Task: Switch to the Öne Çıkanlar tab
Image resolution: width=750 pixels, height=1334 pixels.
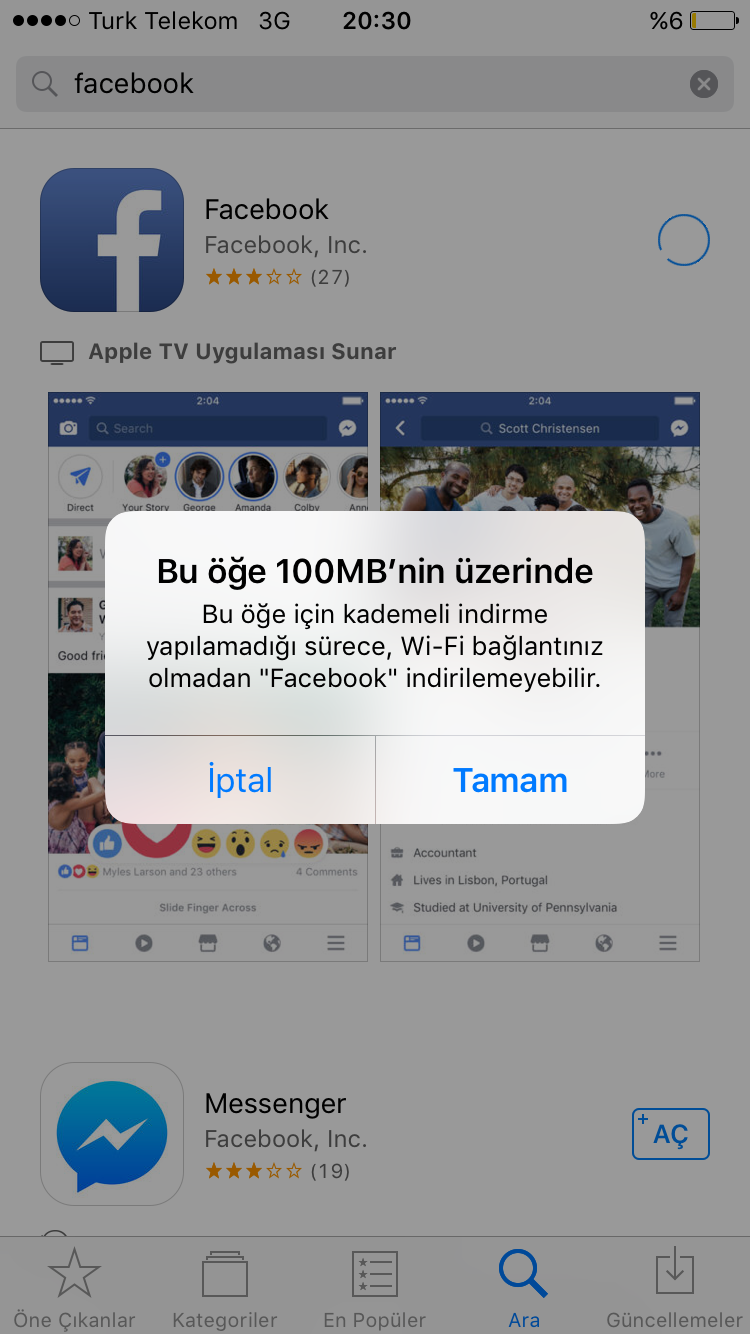Action: click(x=74, y=1288)
